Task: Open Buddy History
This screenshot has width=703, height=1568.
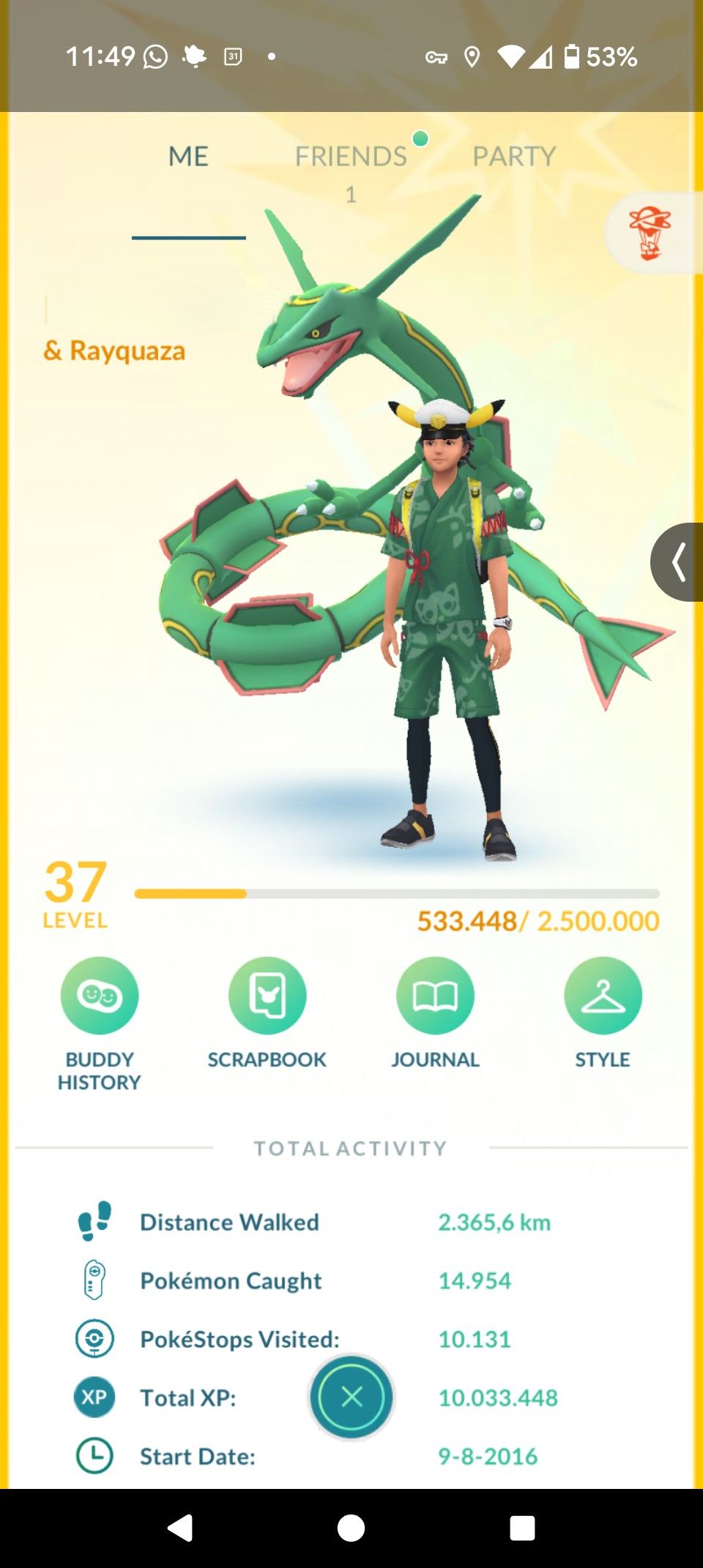Action: pos(100,996)
